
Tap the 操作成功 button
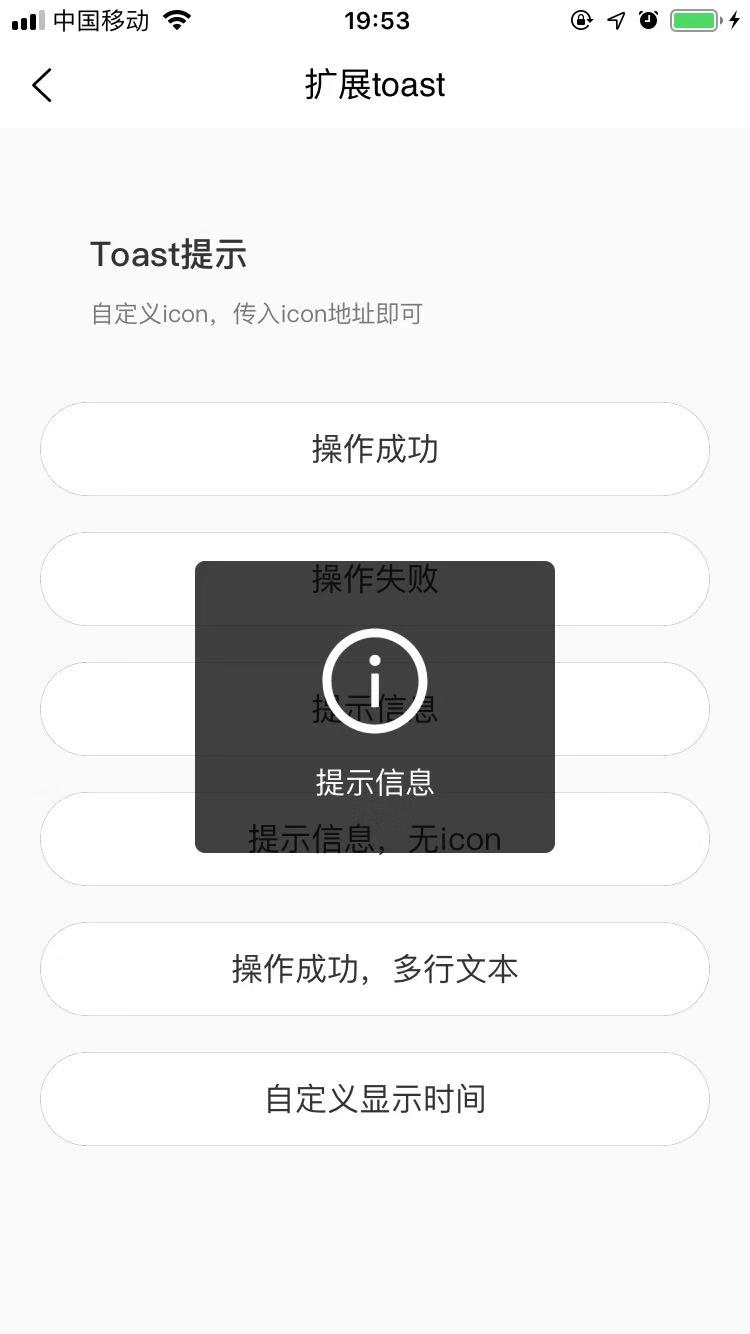pyautogui.click(x=375, y=449)
